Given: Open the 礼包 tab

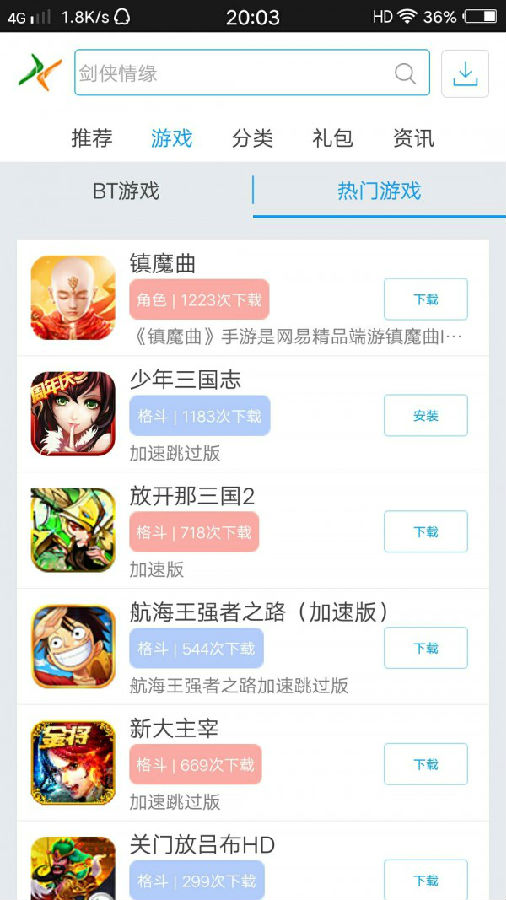Looking at the screenshot, I should click(333, 138).
